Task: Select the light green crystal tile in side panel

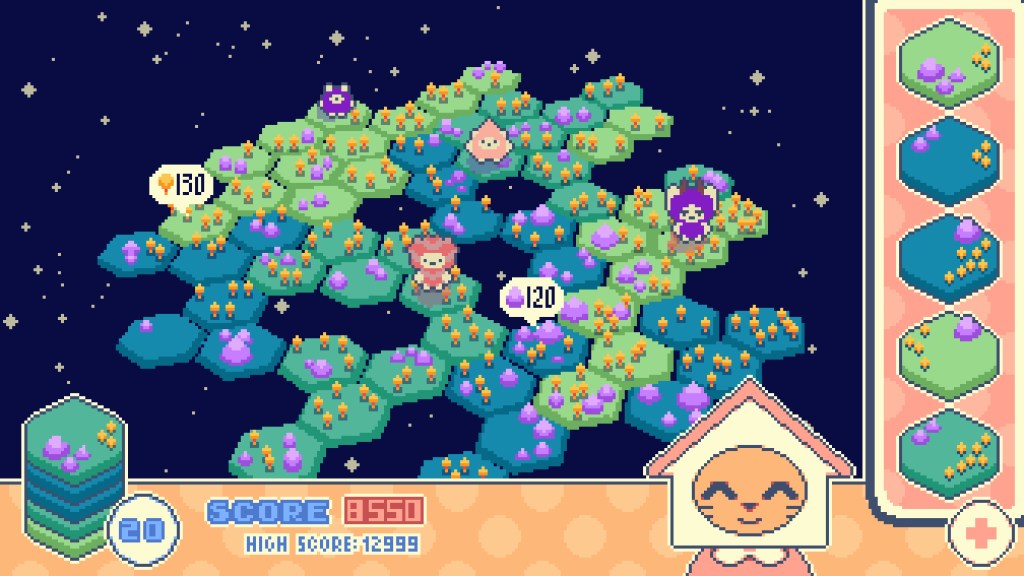Action: (946, 62)
